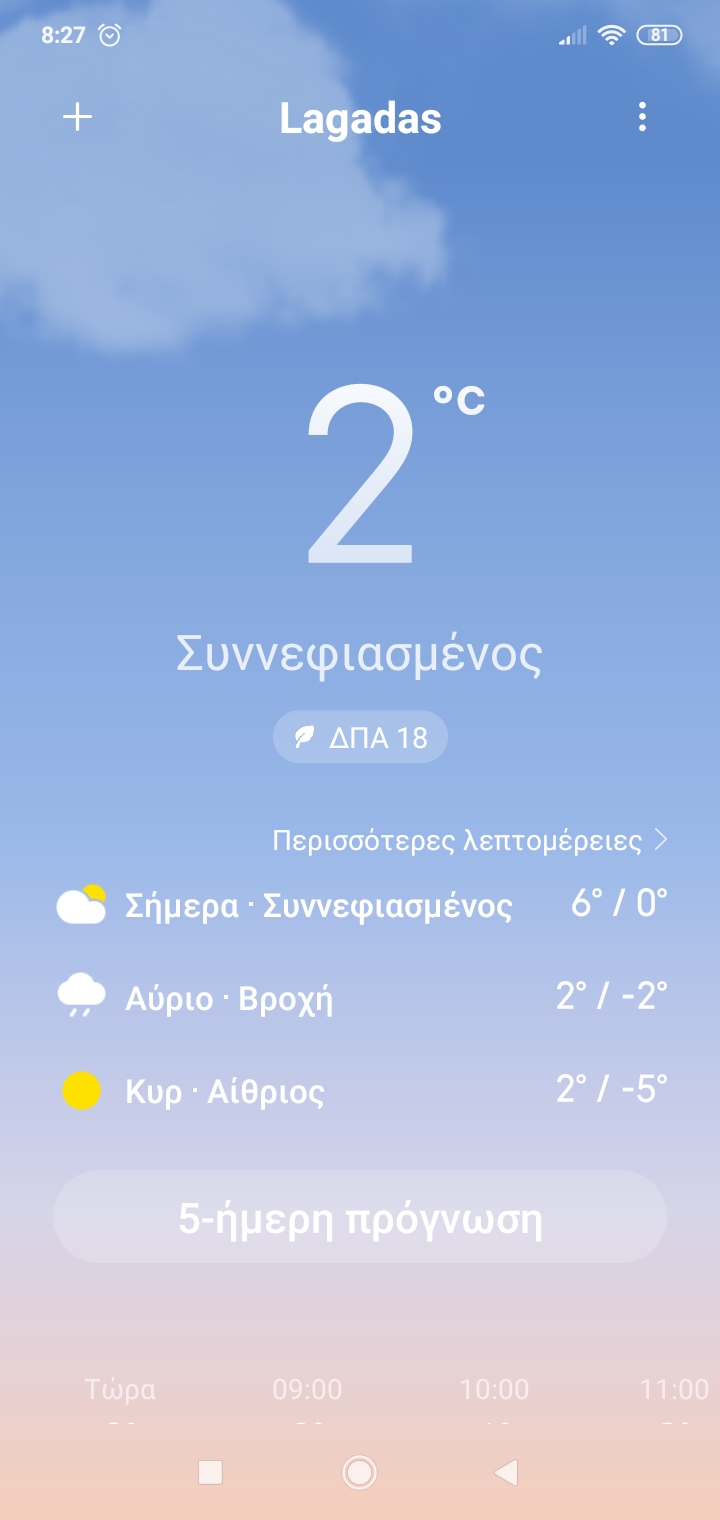Go back using the system back button
The height and width of the screenshot is (1520, 720).
(x=507, y=1471)
